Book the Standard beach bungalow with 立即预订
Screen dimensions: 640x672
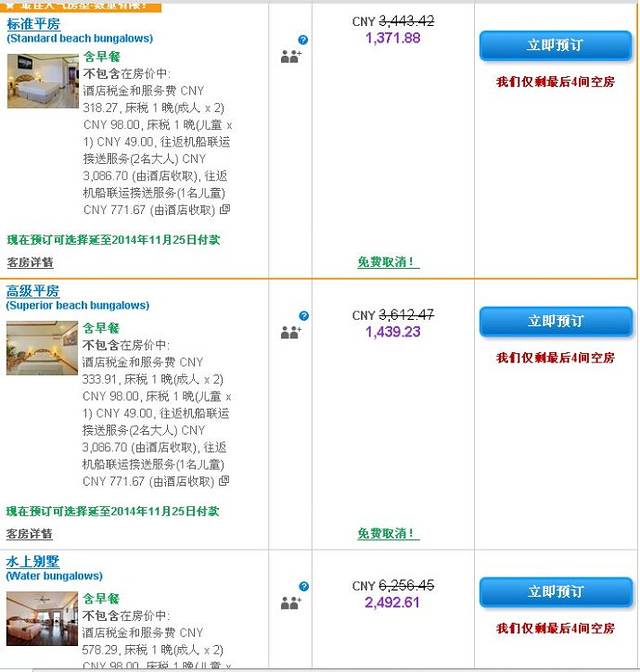coord(555,46)
